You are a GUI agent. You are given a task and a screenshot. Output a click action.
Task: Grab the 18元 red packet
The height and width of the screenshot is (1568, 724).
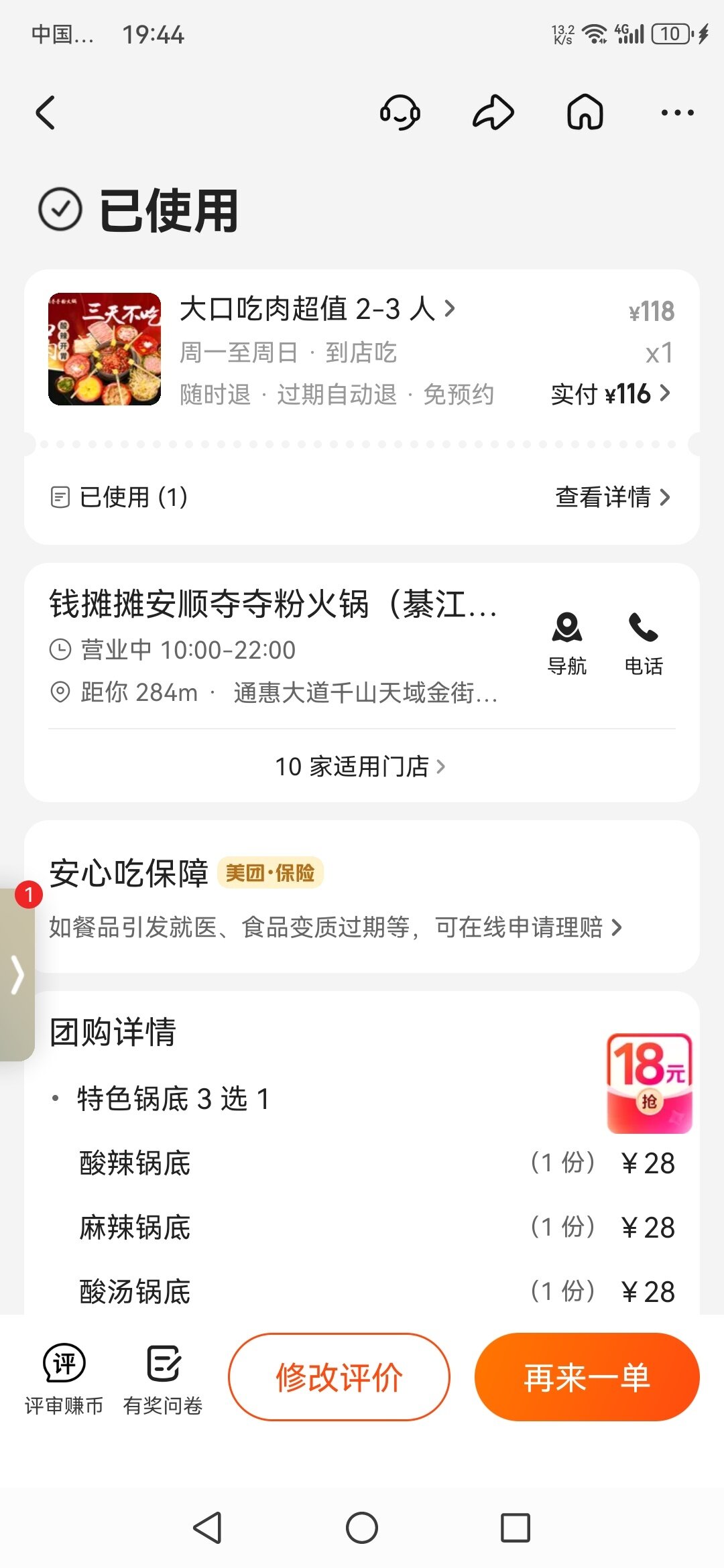(x=649, y=1083)
